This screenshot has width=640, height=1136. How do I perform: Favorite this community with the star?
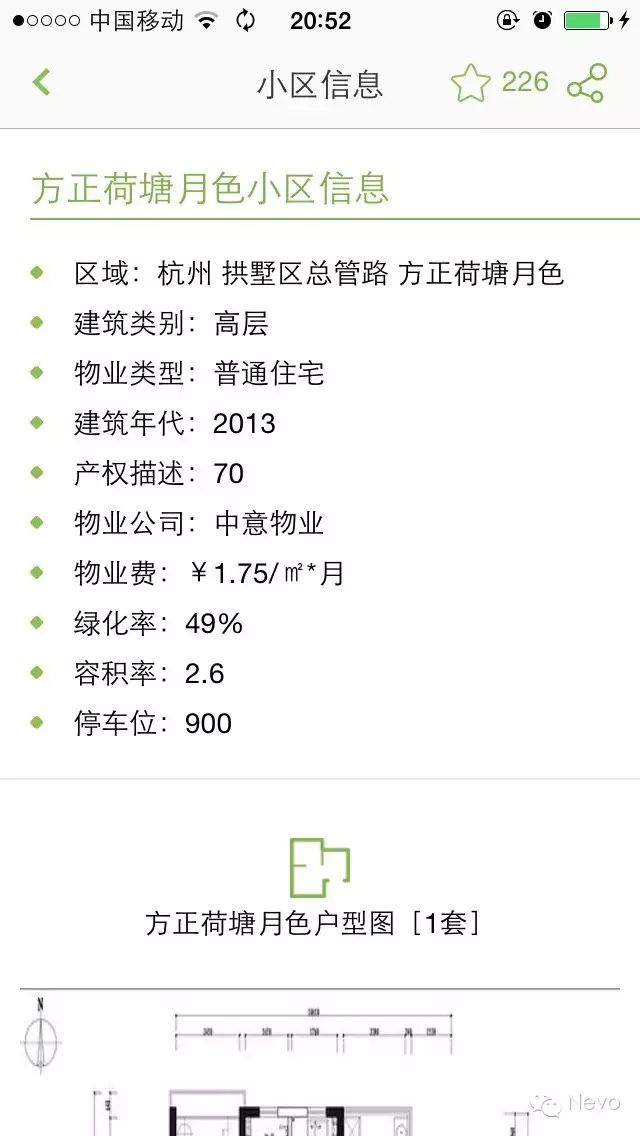(x=470, y=83)
